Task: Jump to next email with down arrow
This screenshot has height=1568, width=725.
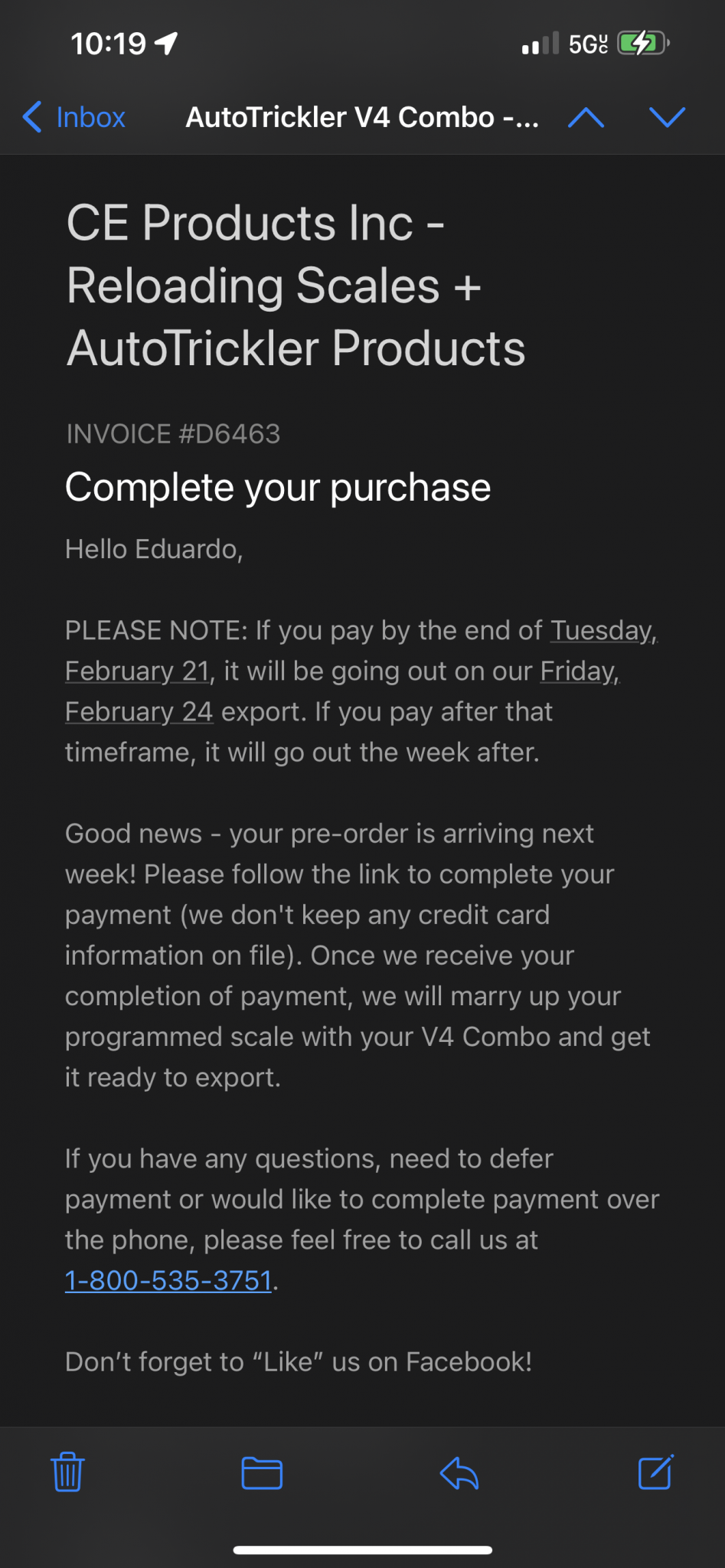Action: point(667,117)
